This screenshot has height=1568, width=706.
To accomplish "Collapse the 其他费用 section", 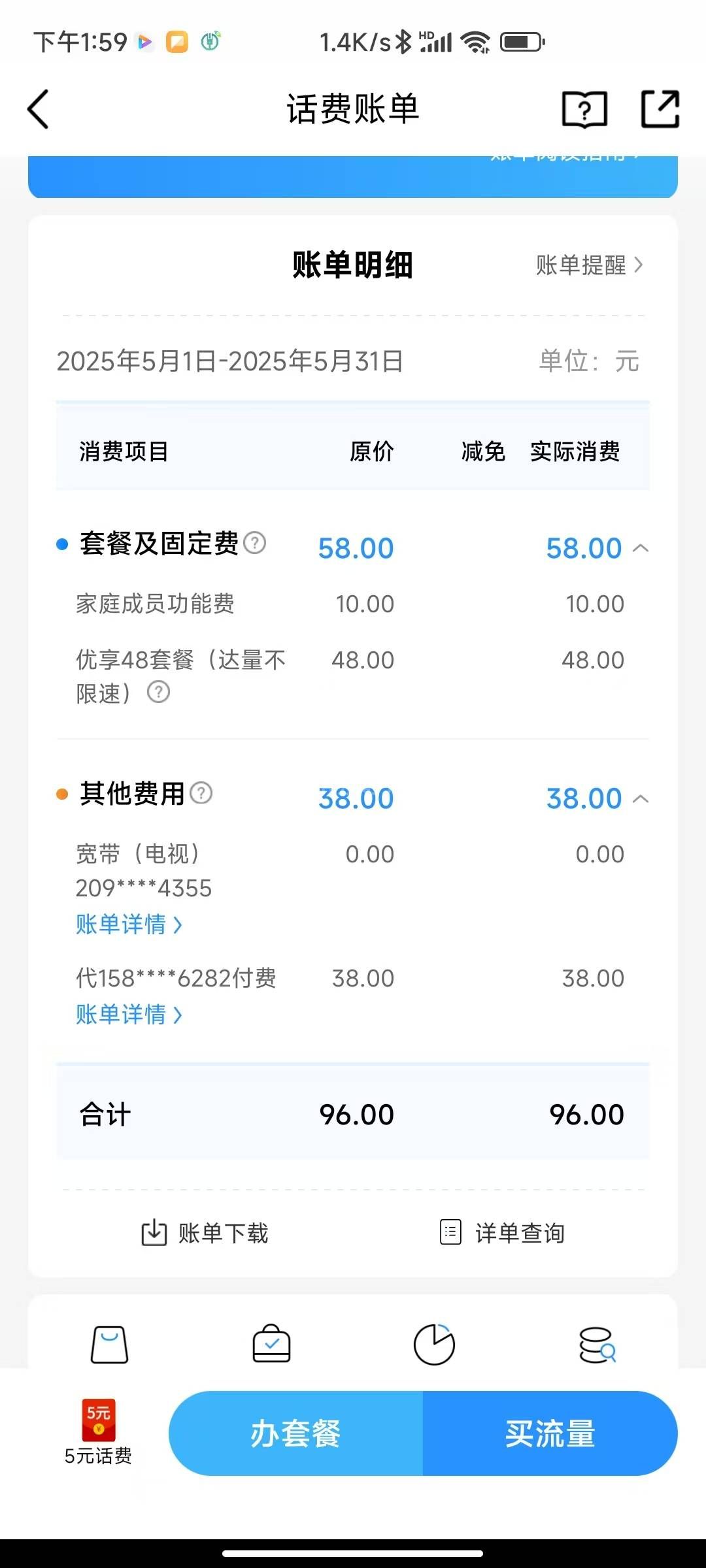I will tap(641, 798).
